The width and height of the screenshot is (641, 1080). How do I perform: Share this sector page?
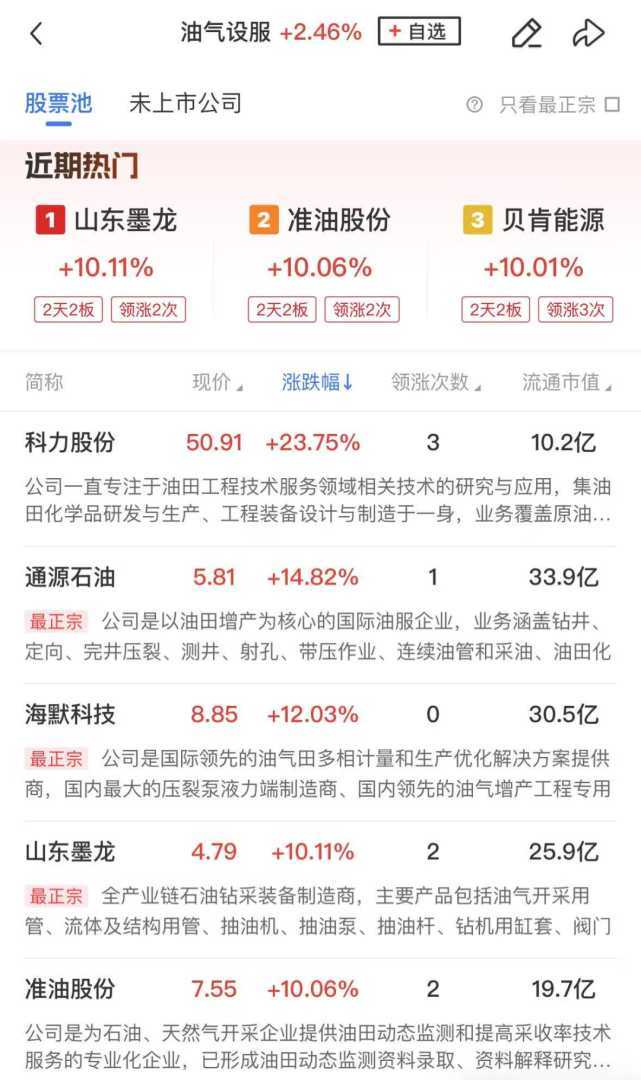tap(588, 33)
